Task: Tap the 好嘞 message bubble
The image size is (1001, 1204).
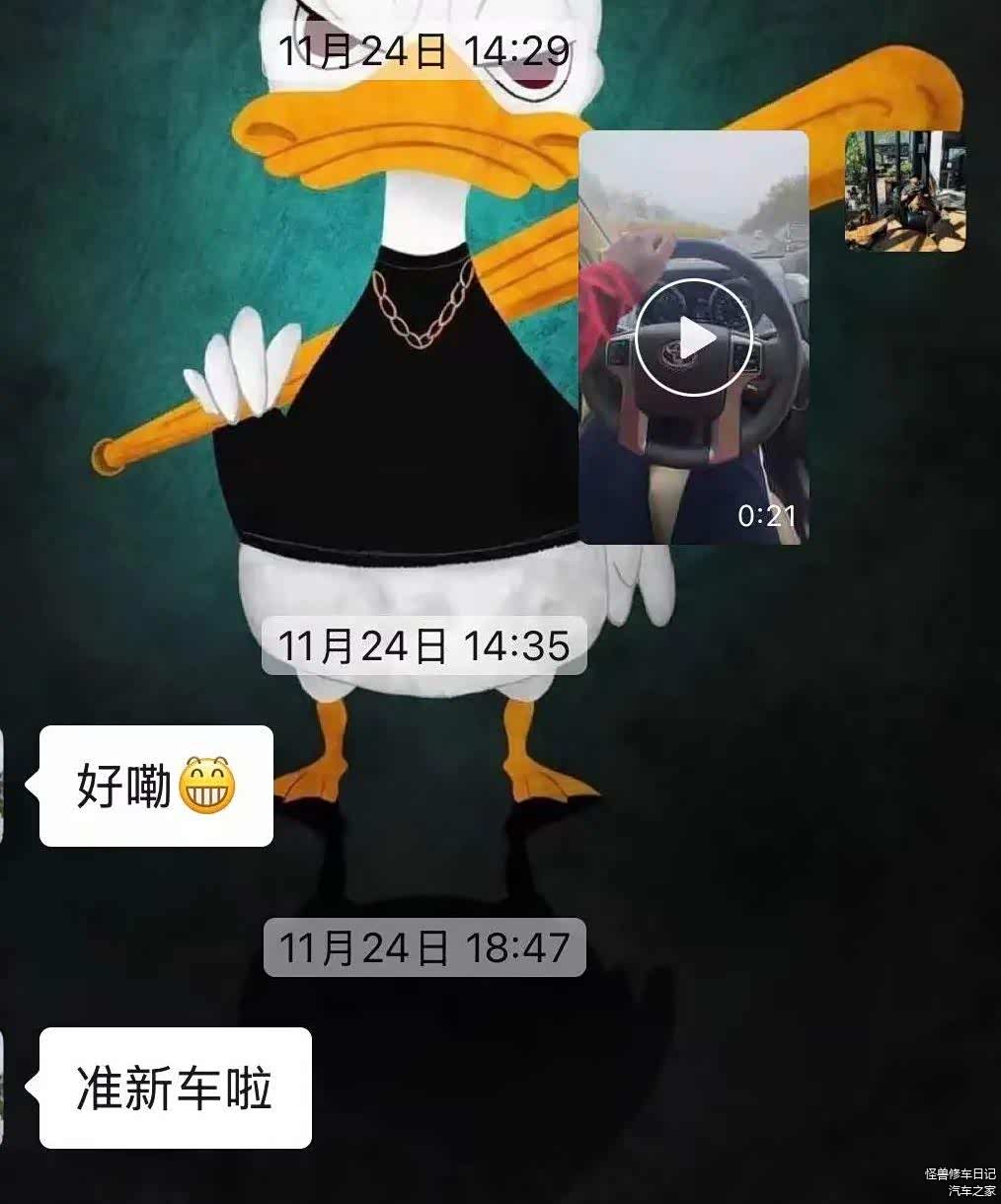Action: (156, 786)
